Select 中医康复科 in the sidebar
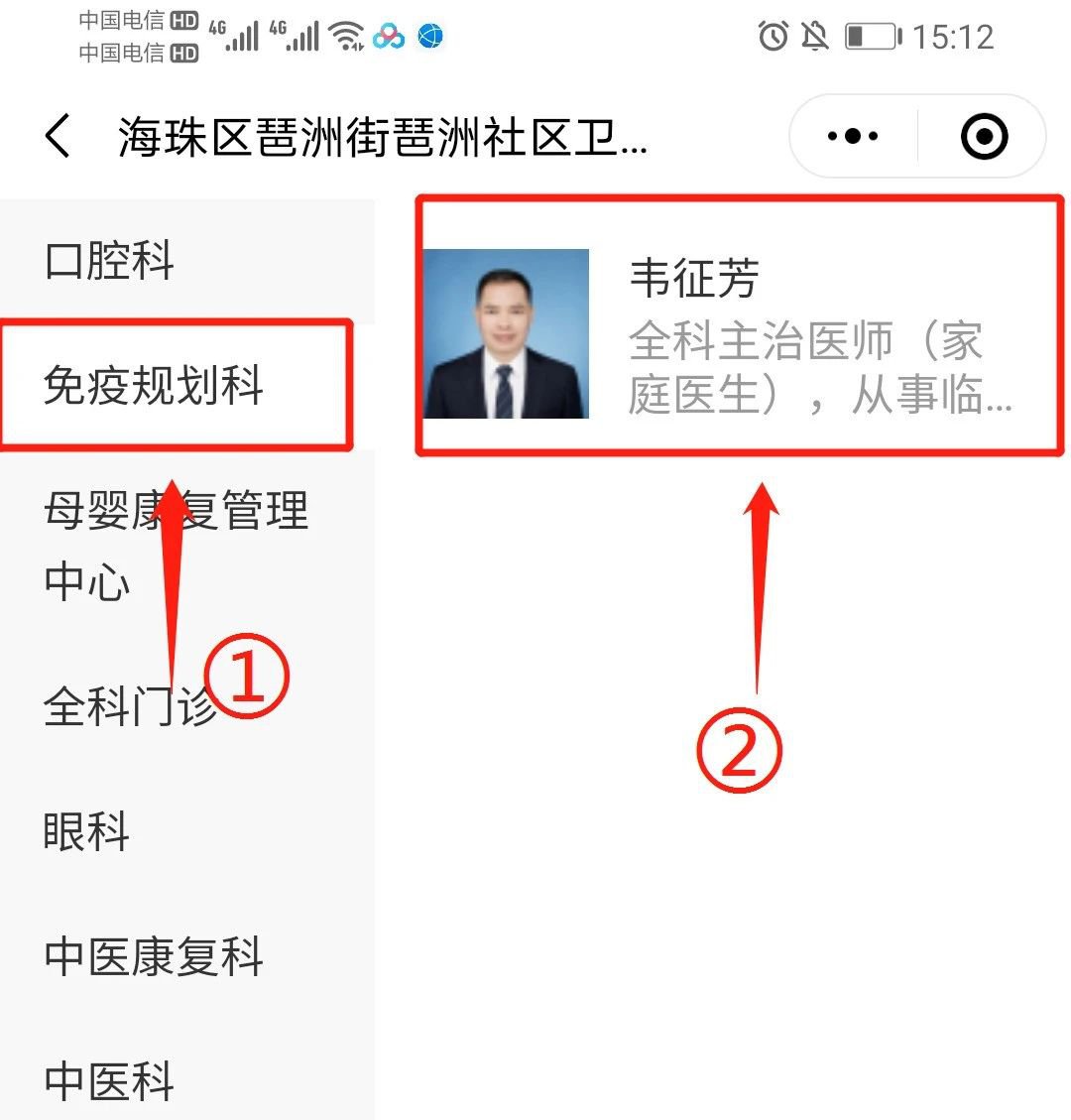 [154, 956]
